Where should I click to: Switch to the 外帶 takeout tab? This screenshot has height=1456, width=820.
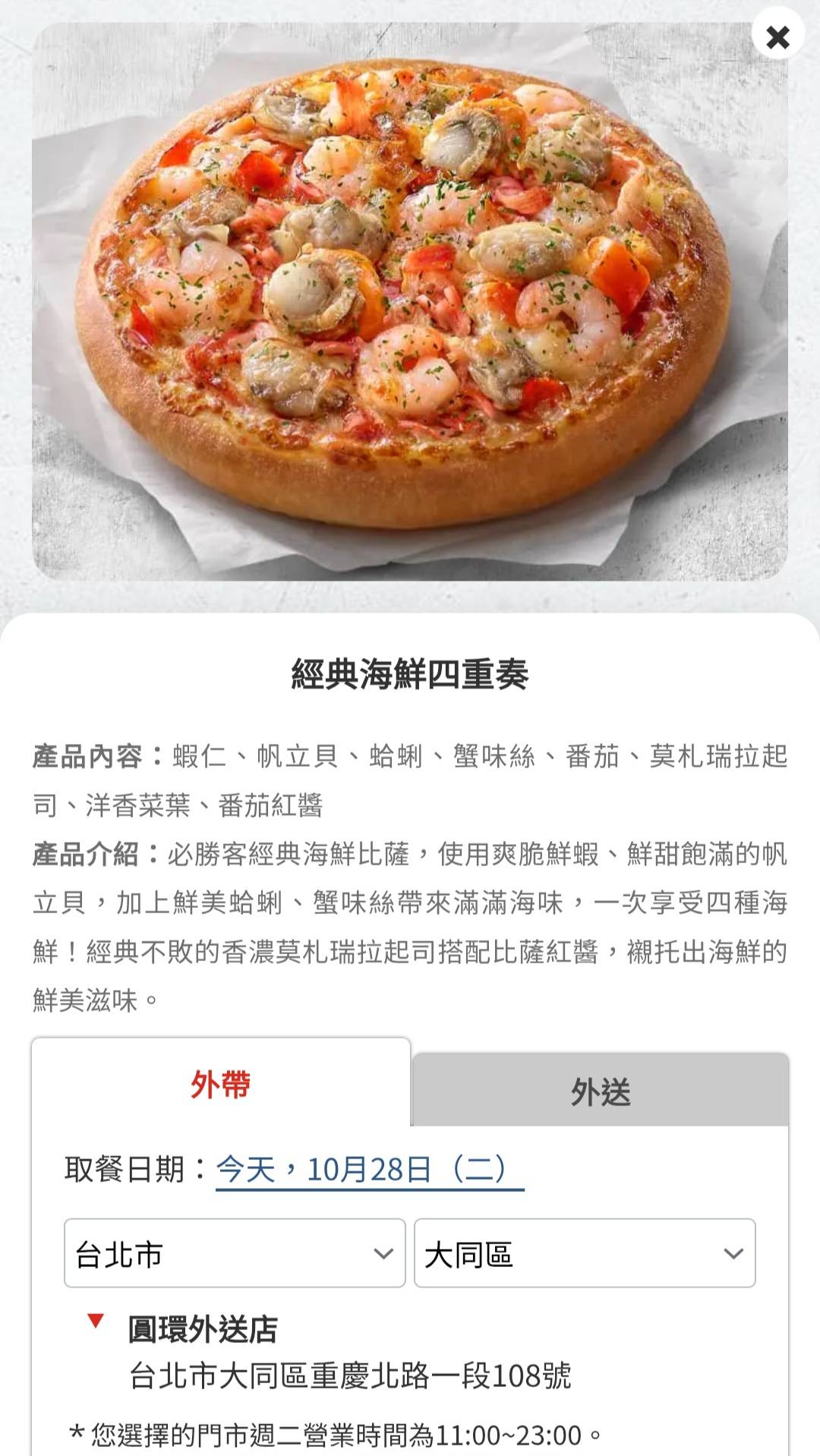tap(220, 1084)
